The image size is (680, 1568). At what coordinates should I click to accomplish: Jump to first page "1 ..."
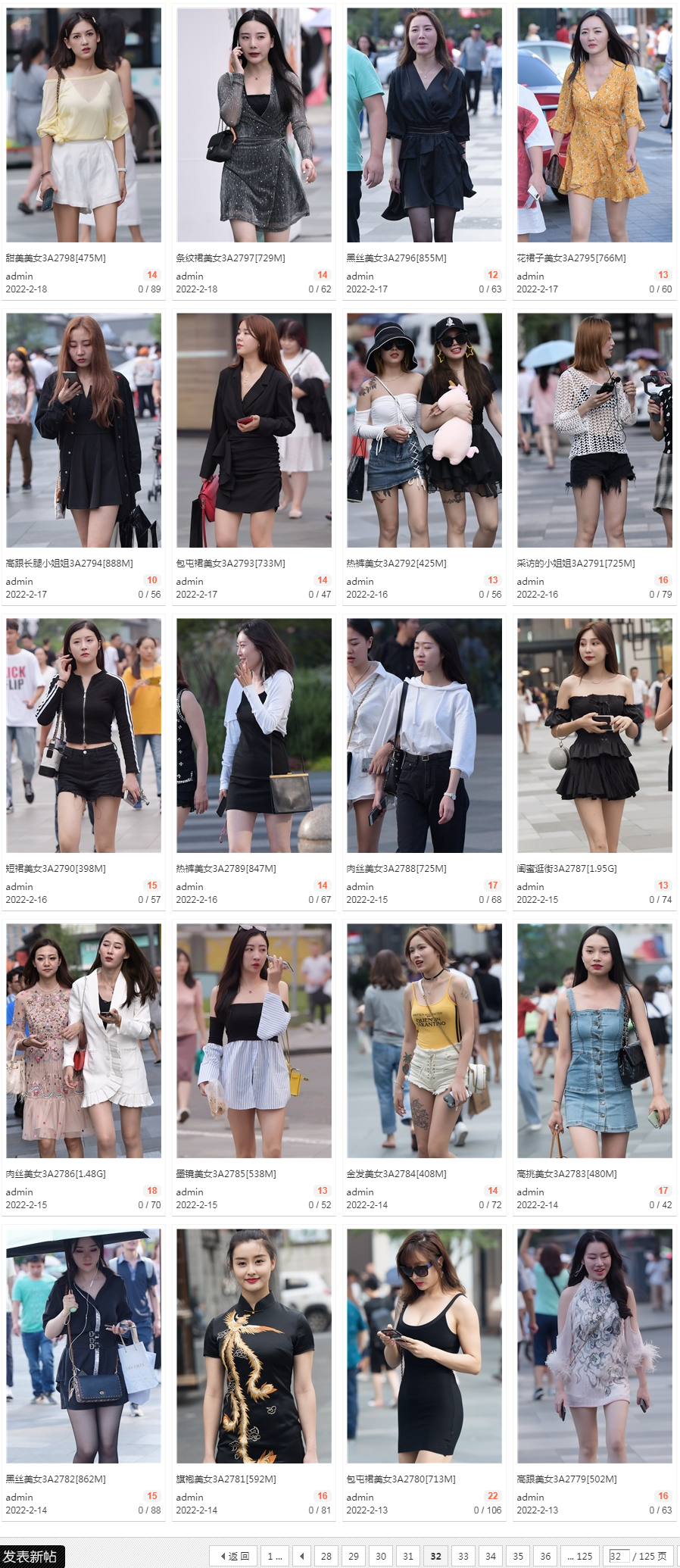point(274,1556)
